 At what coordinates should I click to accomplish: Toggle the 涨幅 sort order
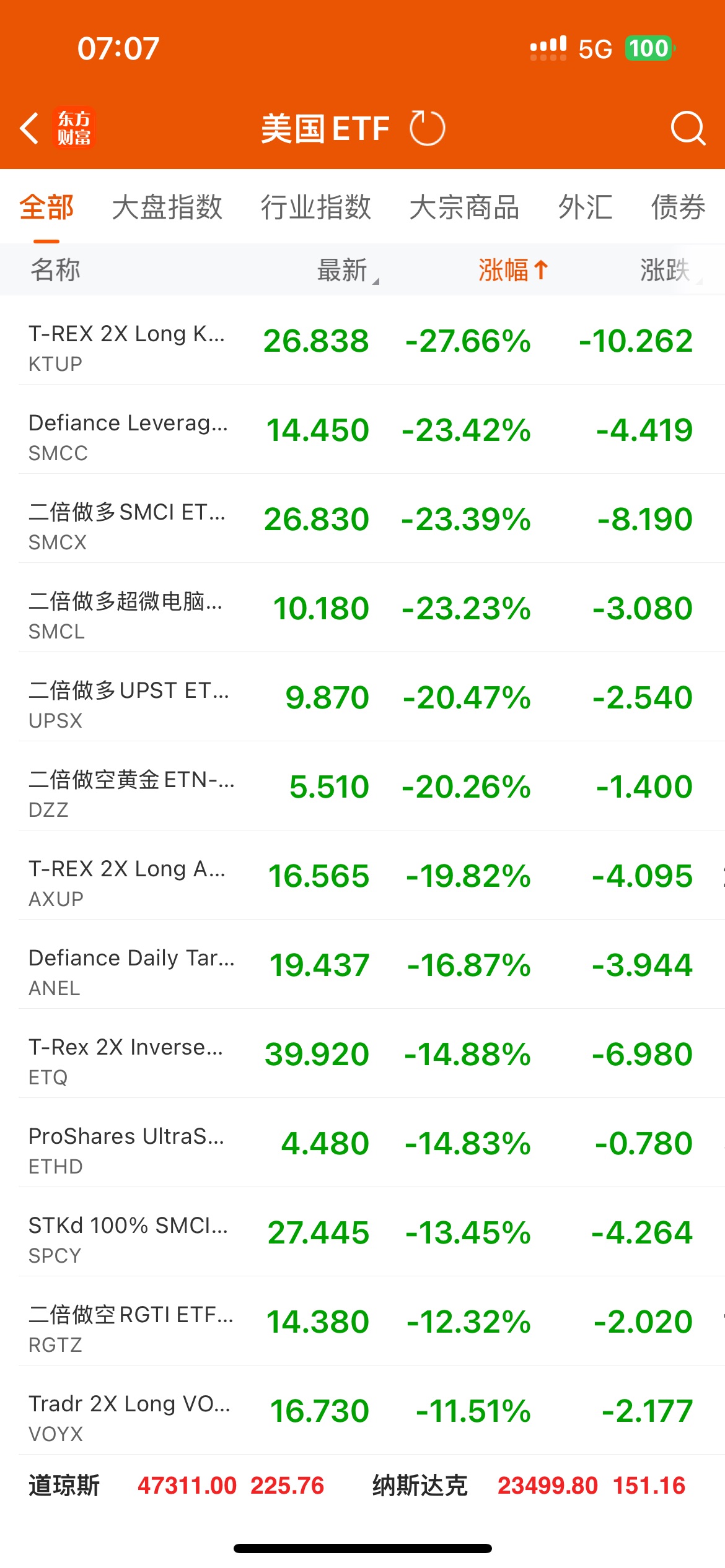tap(512, 270)
